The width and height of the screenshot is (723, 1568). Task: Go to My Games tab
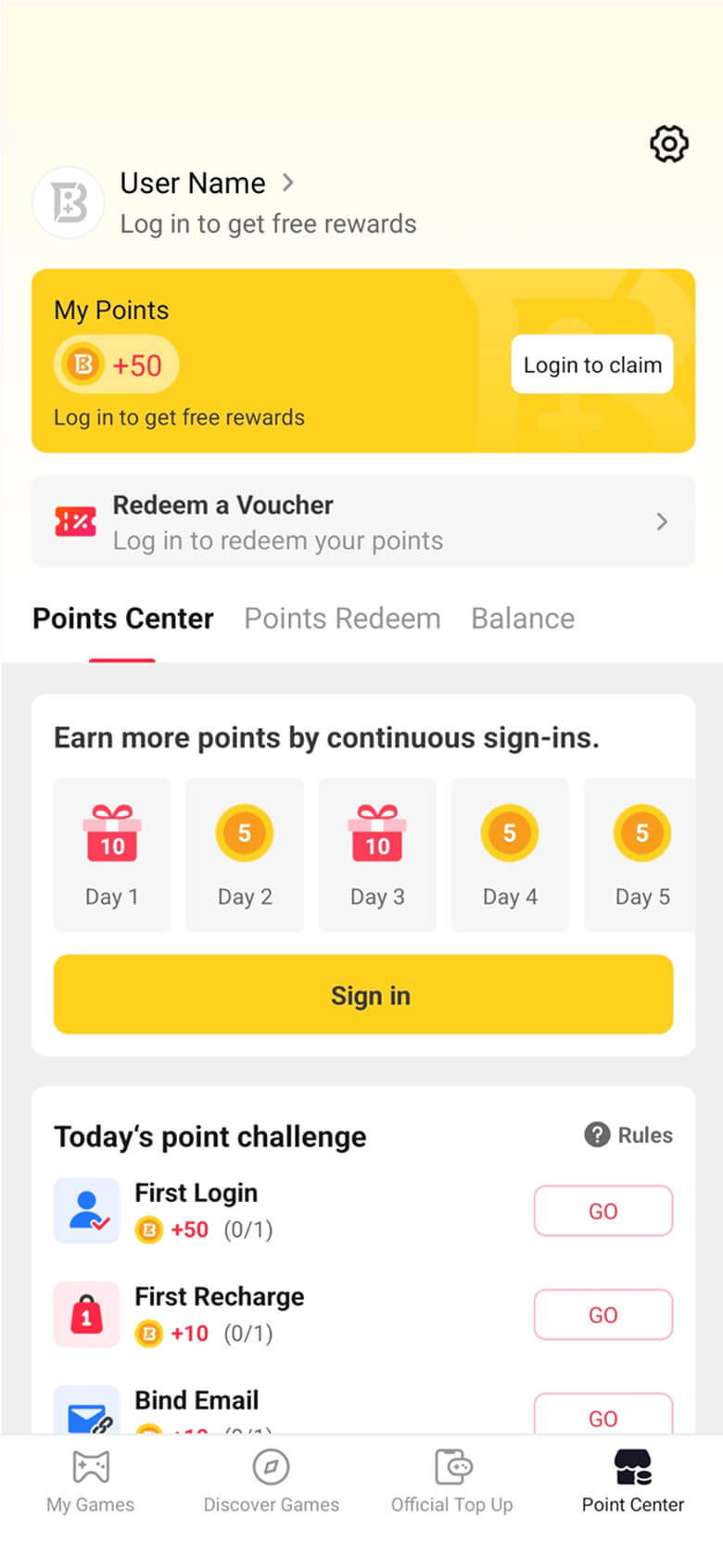click(91, 1482)
